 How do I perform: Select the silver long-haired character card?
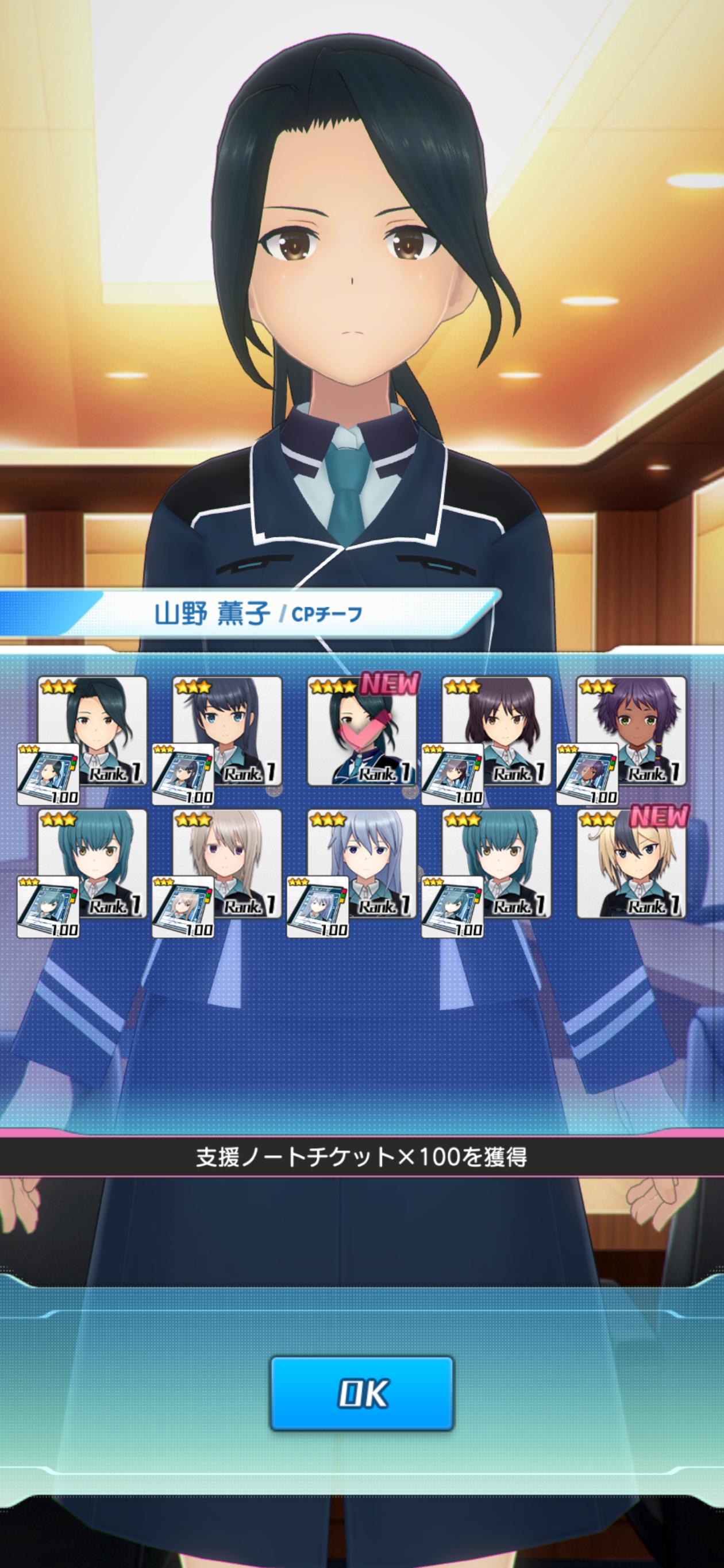[363, 863]
